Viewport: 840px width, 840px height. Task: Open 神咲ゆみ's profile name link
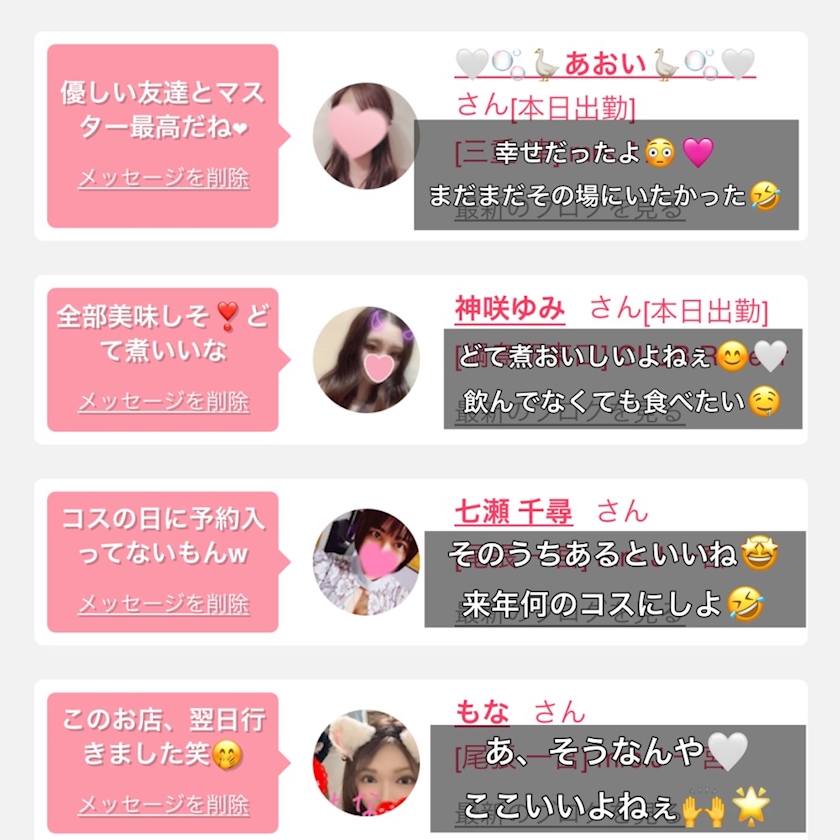click(x=510, y=309)
